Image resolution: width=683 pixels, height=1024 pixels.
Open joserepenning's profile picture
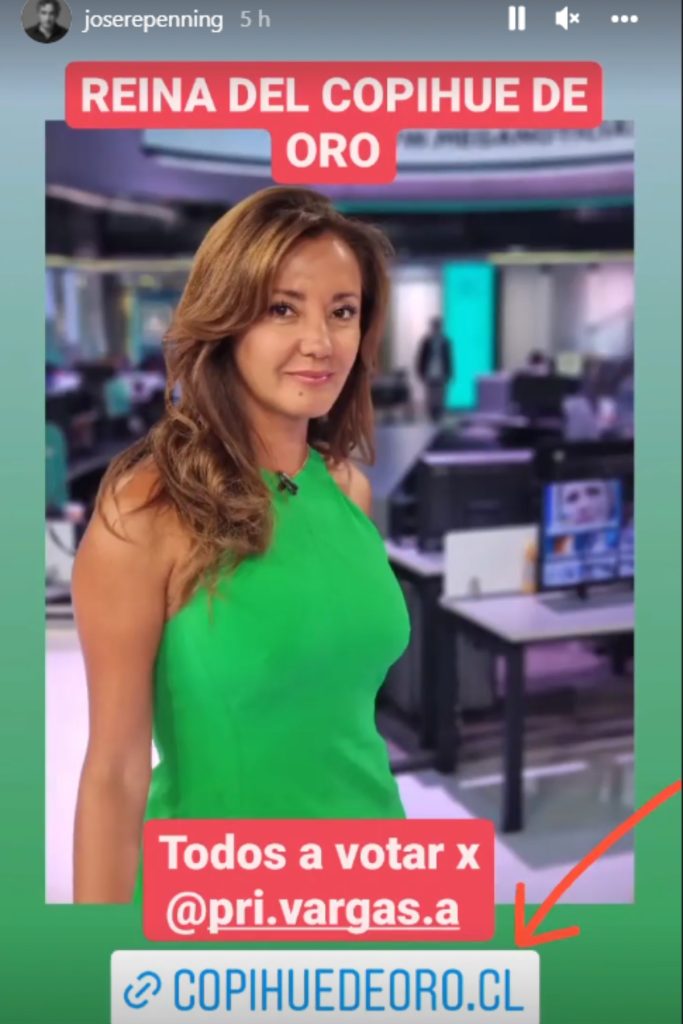tap(46, 20)
